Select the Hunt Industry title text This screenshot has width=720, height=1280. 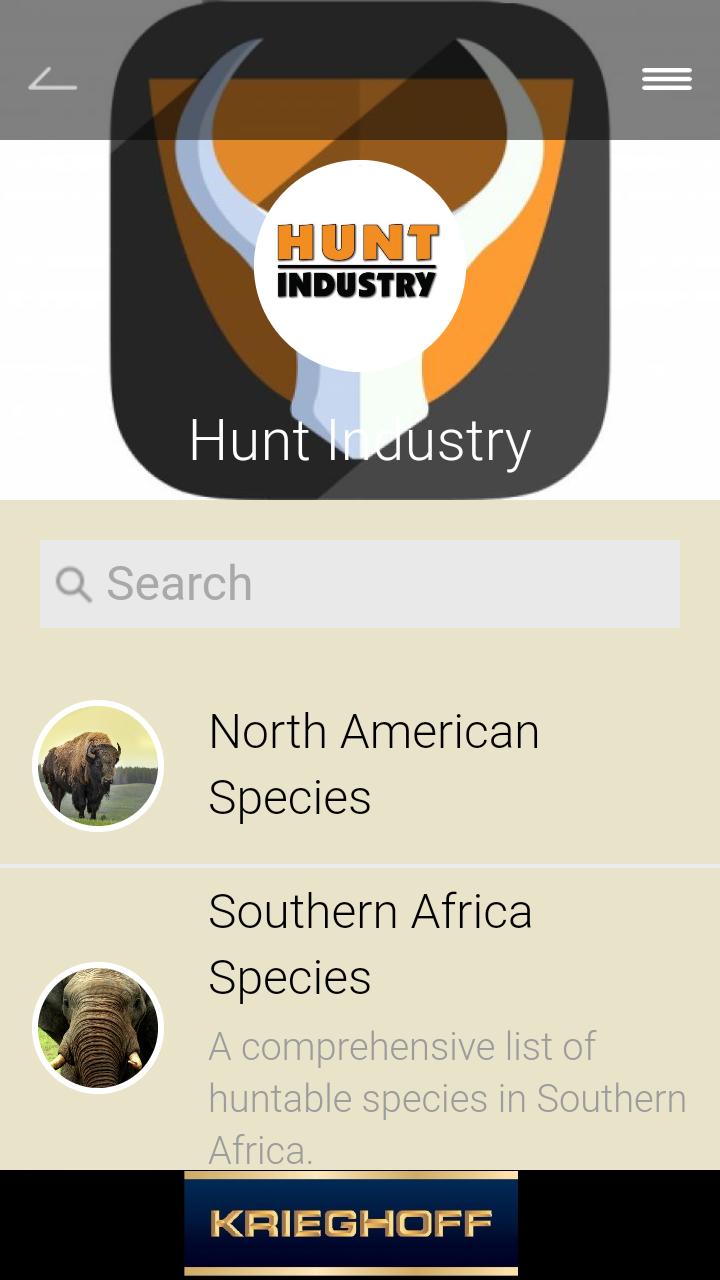pos(360,440)
